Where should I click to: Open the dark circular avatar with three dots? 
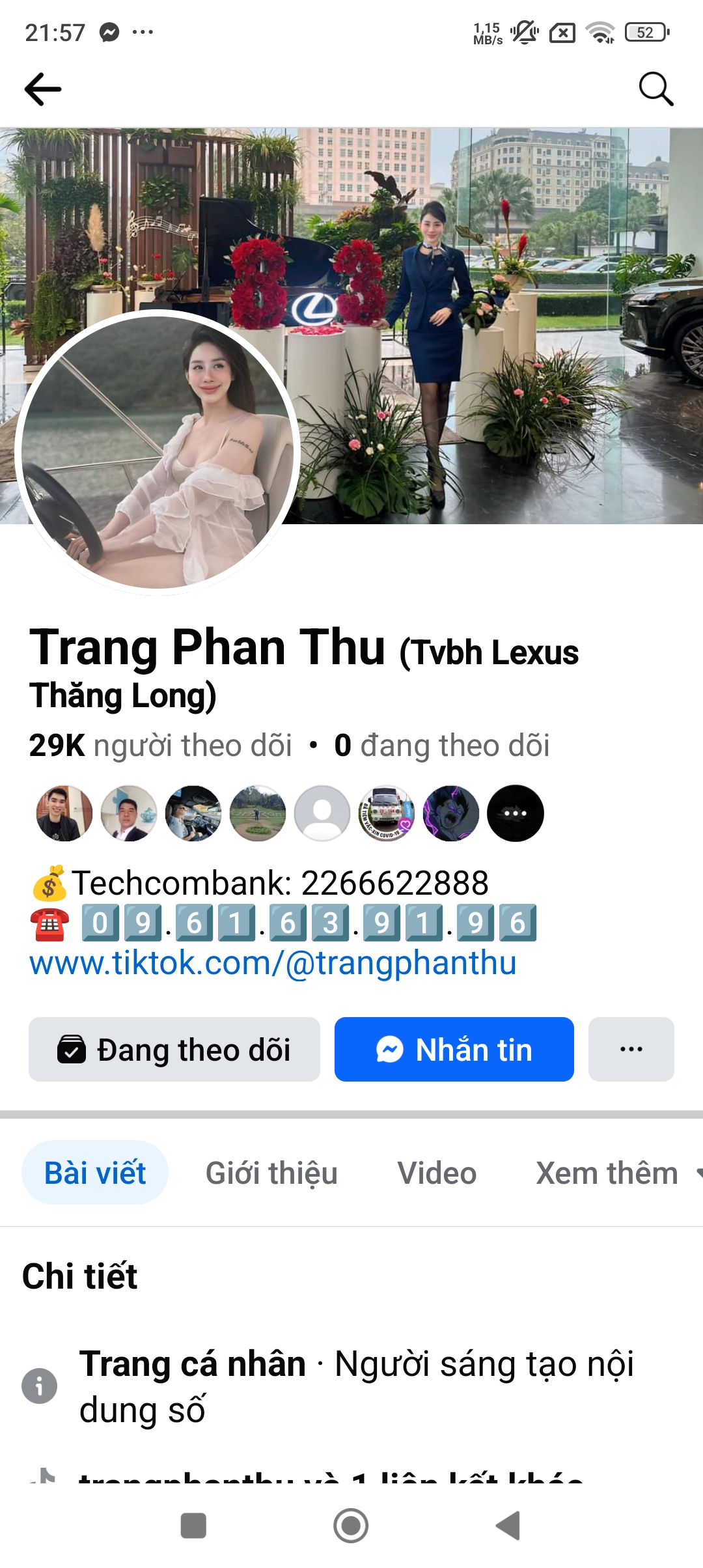point(515,813)
